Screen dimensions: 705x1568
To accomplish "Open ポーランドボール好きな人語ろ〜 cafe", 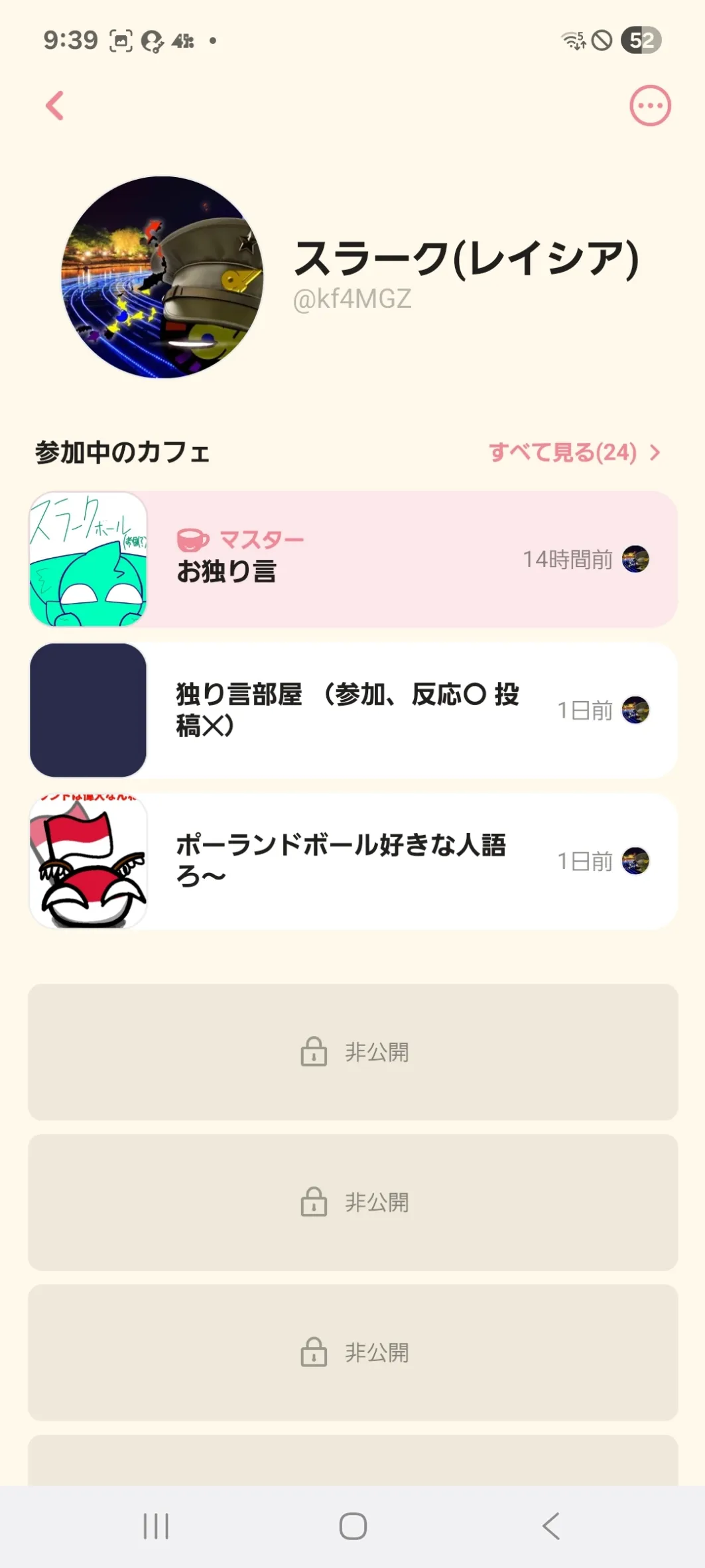I will [x=353, y=860].
